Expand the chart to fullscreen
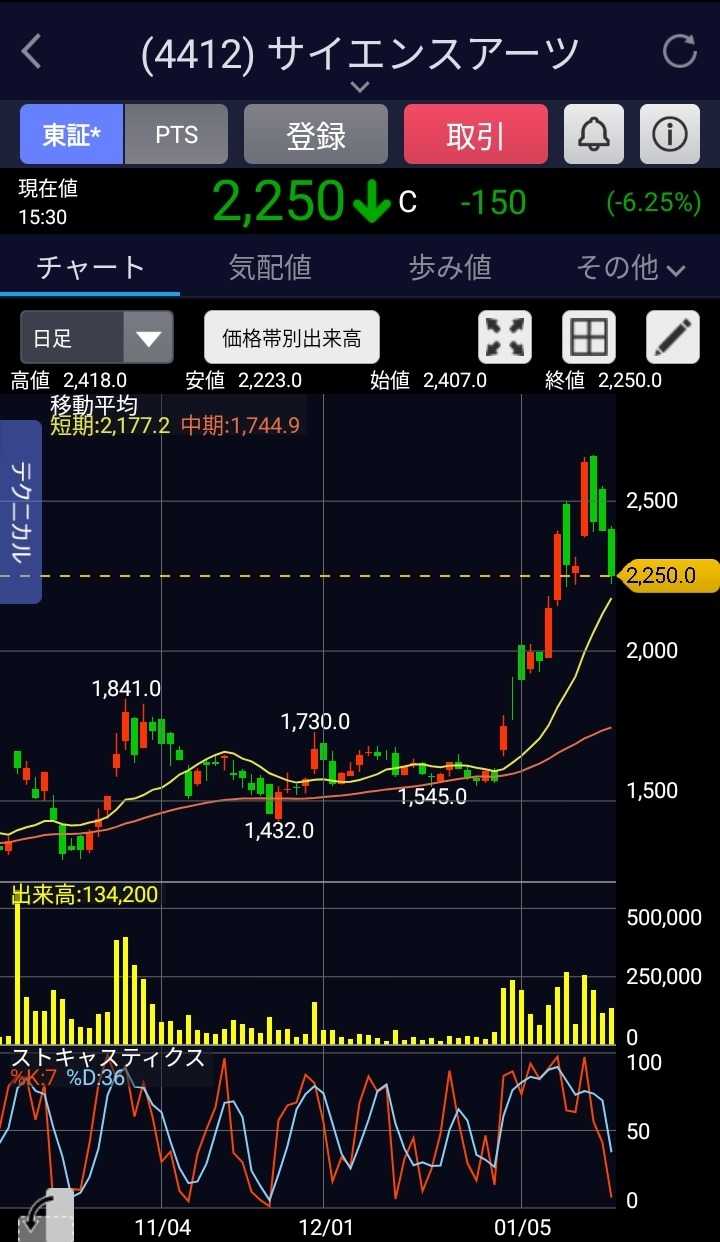 (x=505, y=337)
